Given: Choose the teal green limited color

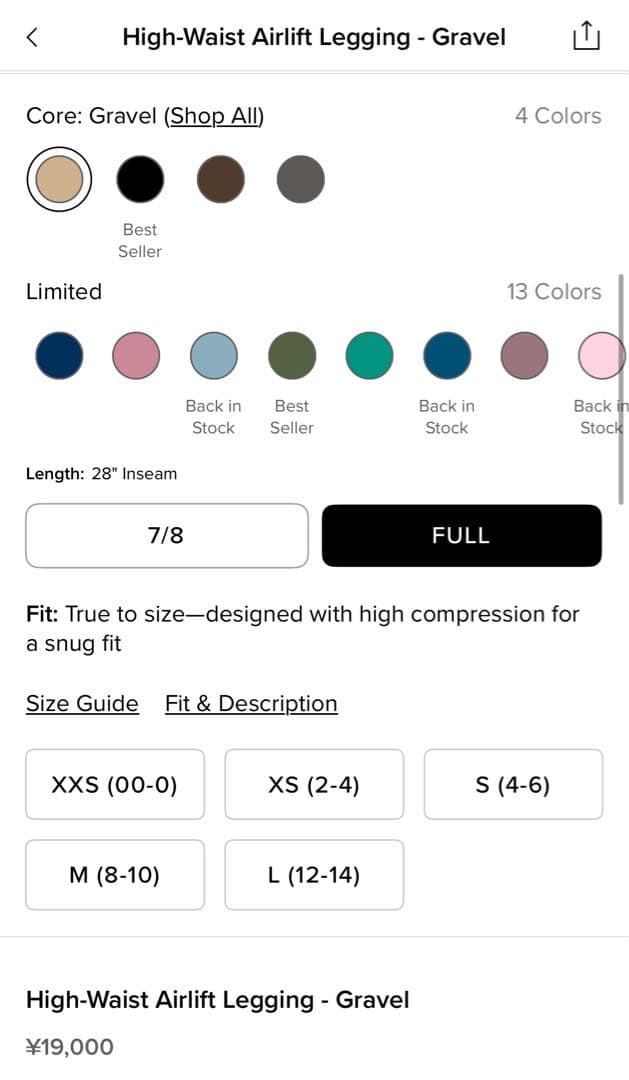Looking at the screenshot, I should click(x=369, y=356).
